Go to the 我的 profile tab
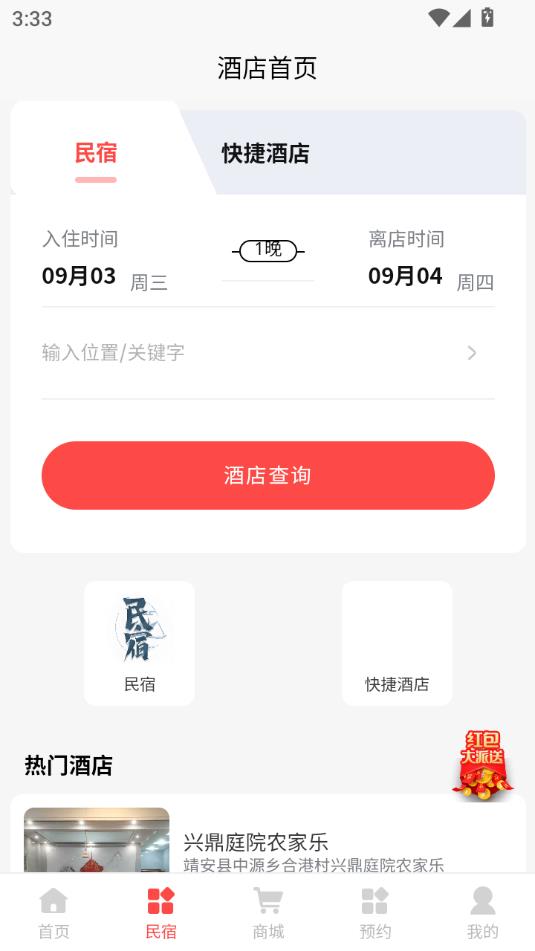The image size is (535, 951). click(x=482, y=913)
